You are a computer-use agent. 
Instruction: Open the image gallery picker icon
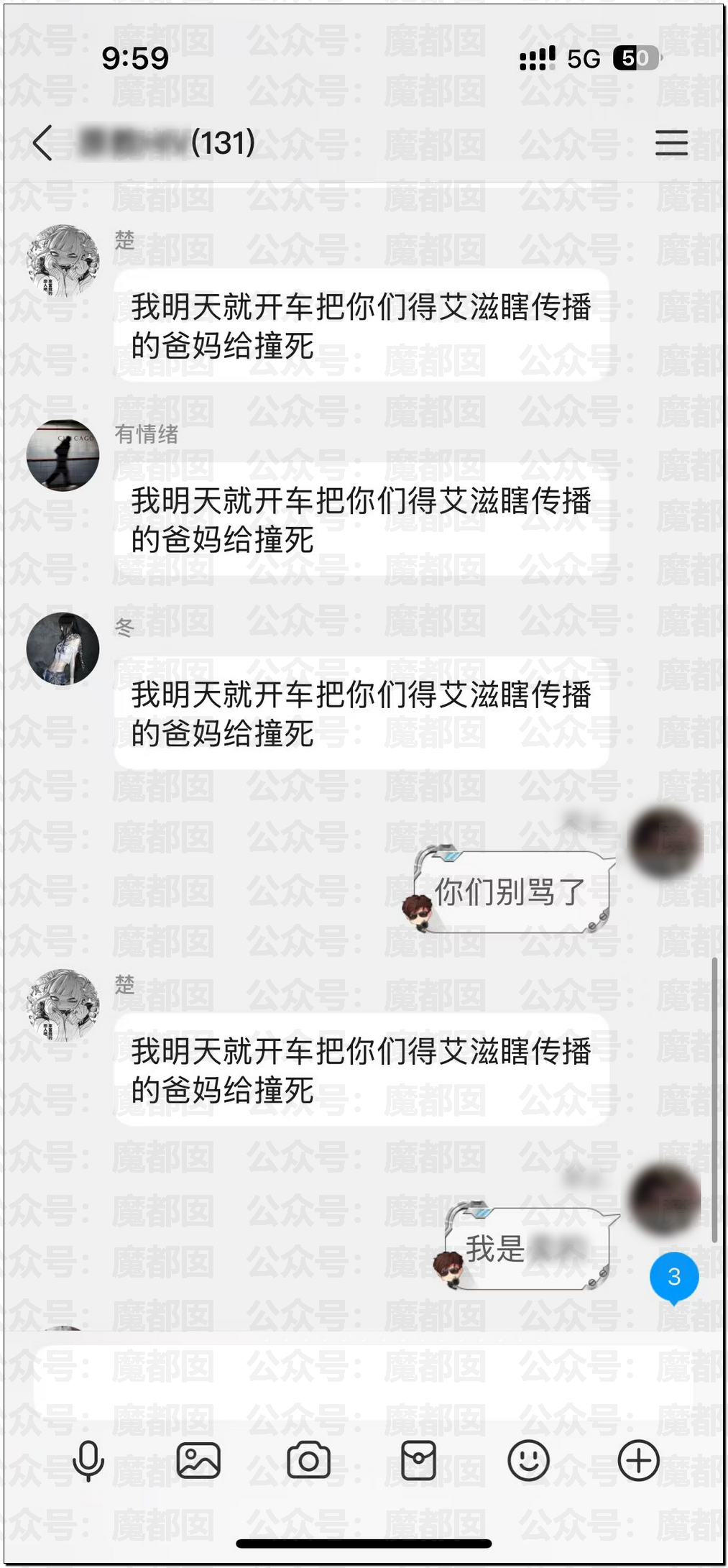point(198,1460)
